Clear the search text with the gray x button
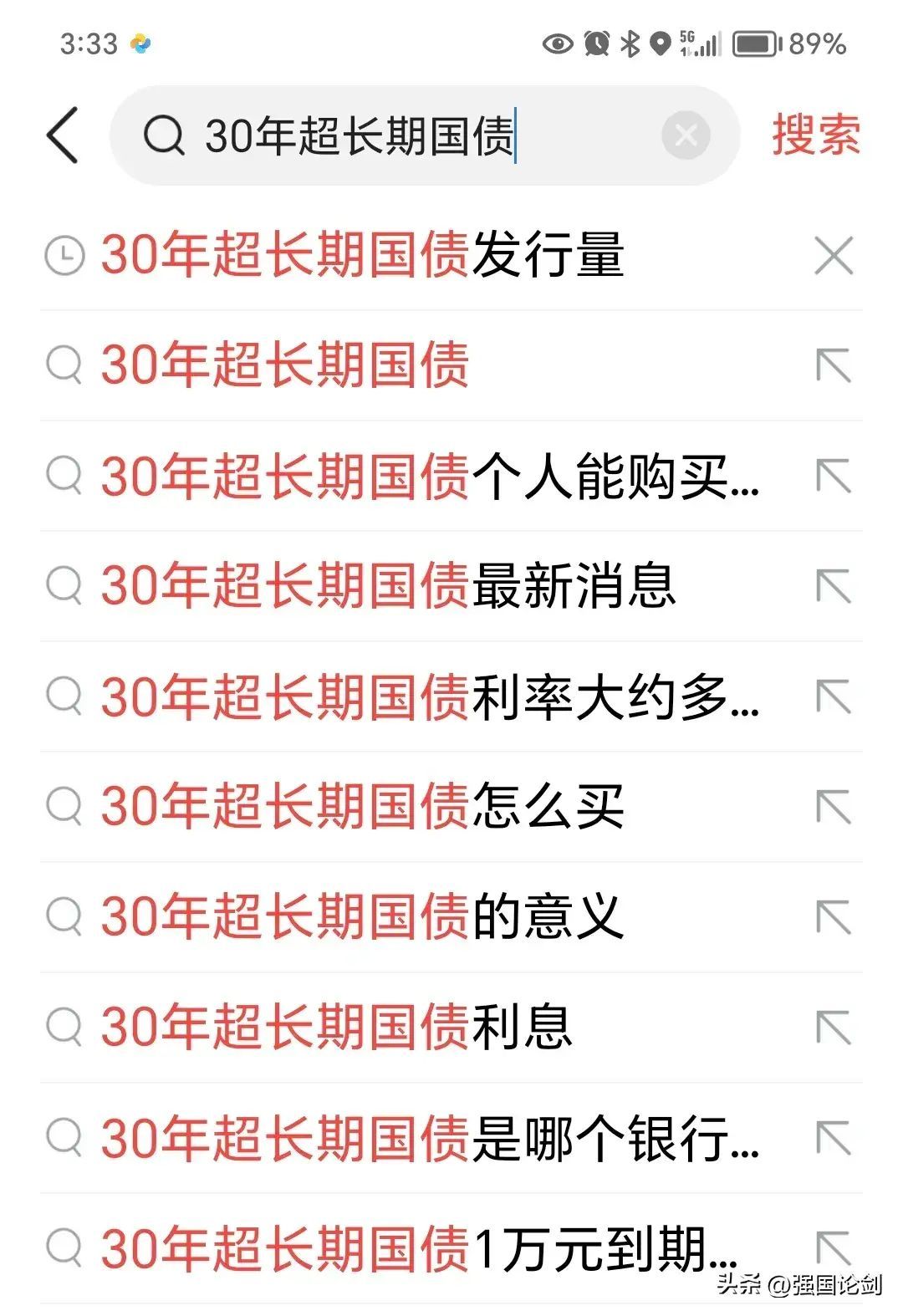Viewport: 903px width, 1316px height. point(684,135)
